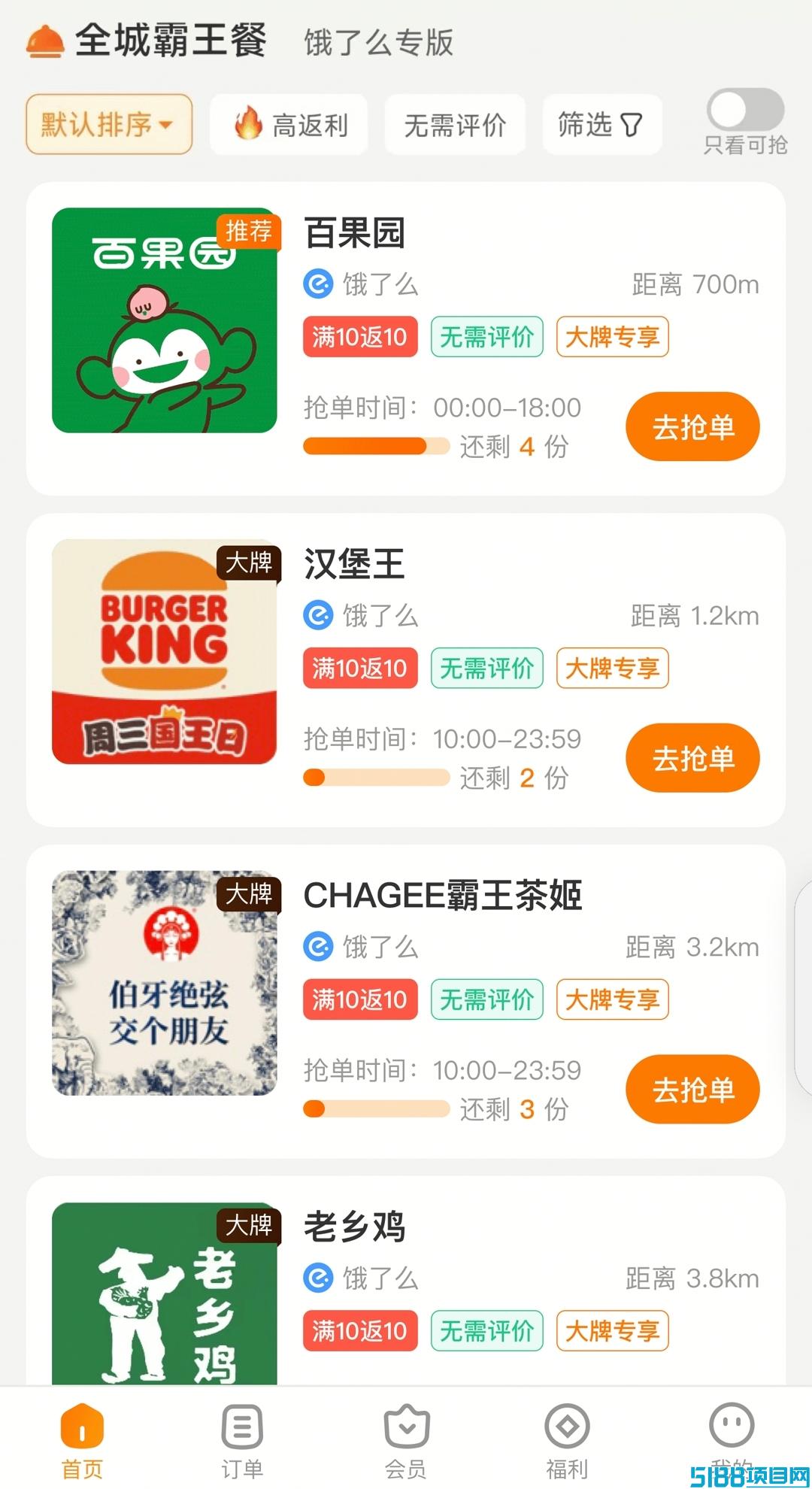Select the 高返利 filter chip
Image resolution: width=812 pixels, height=1489 pixels.
[x=289, y=124]
